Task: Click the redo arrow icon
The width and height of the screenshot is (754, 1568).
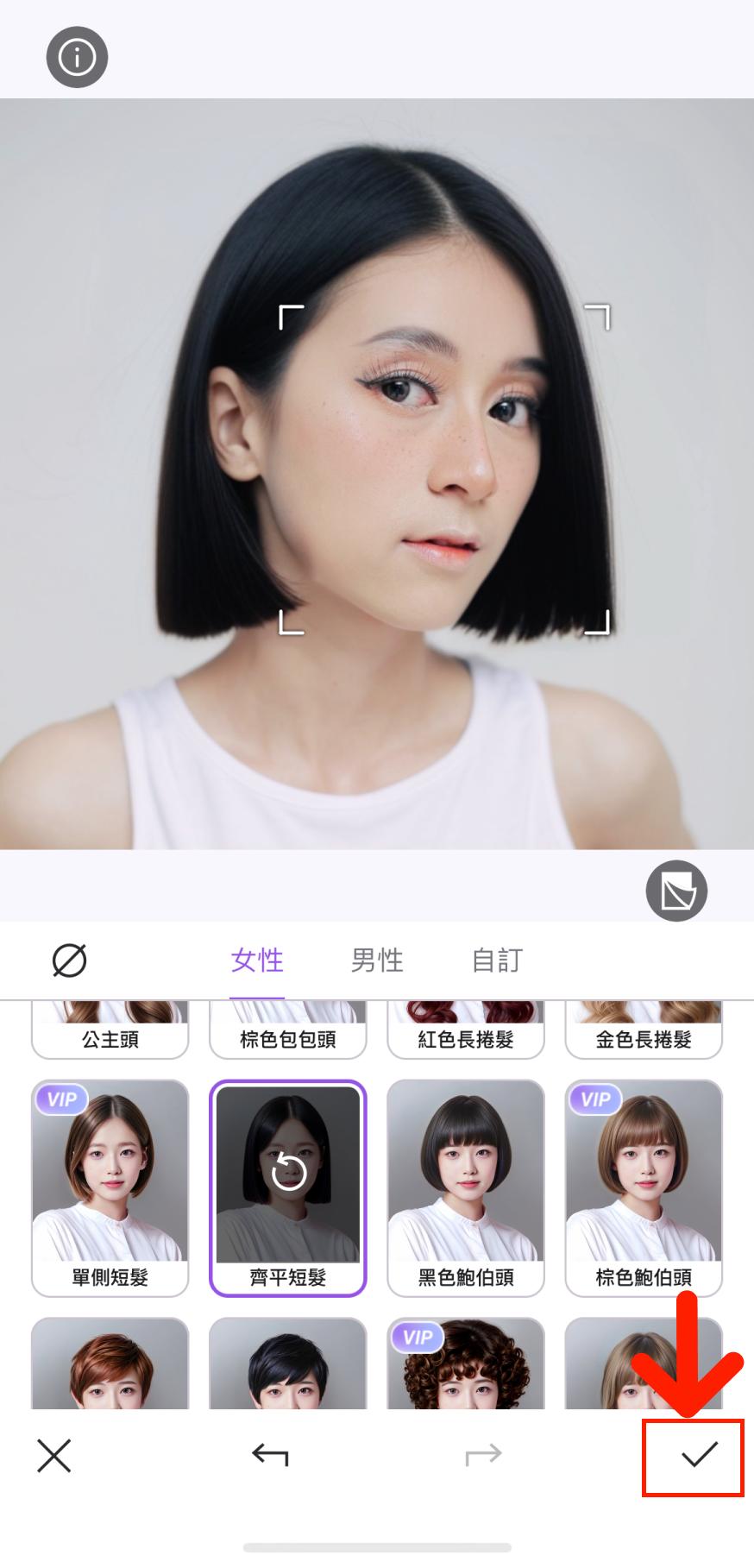Action: (483, 1456)
